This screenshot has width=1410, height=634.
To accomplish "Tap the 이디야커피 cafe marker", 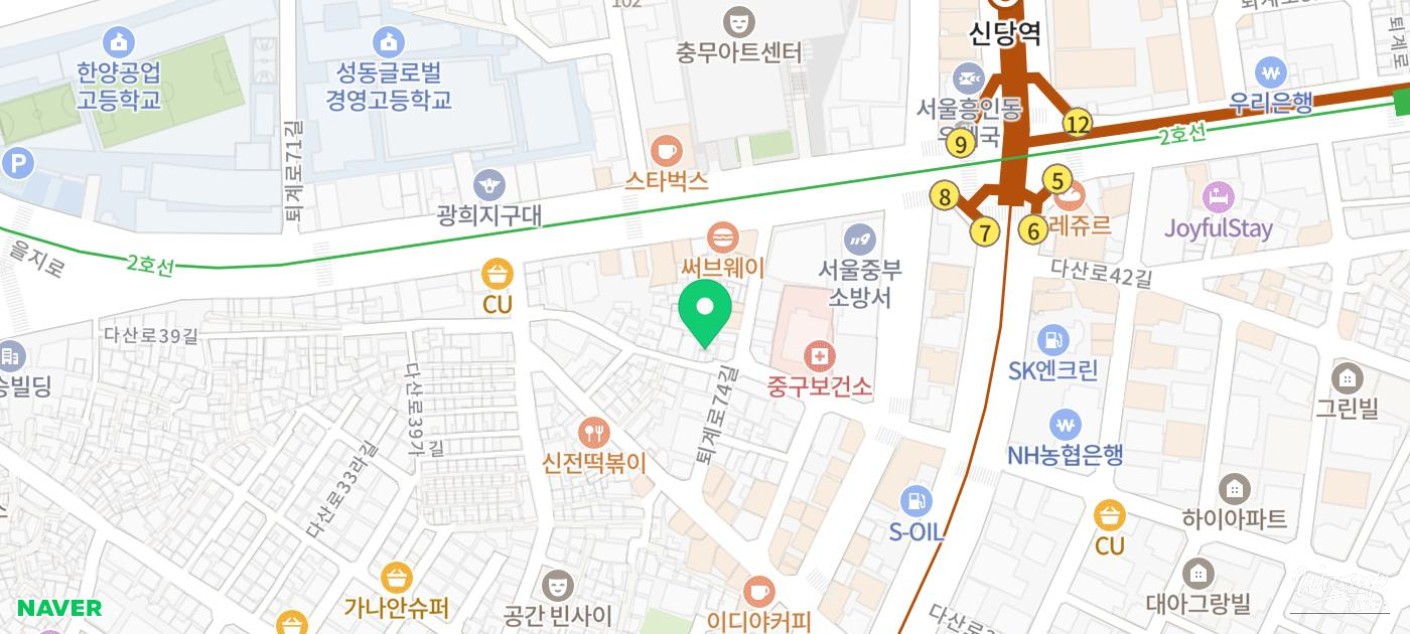I will [759, 592].
